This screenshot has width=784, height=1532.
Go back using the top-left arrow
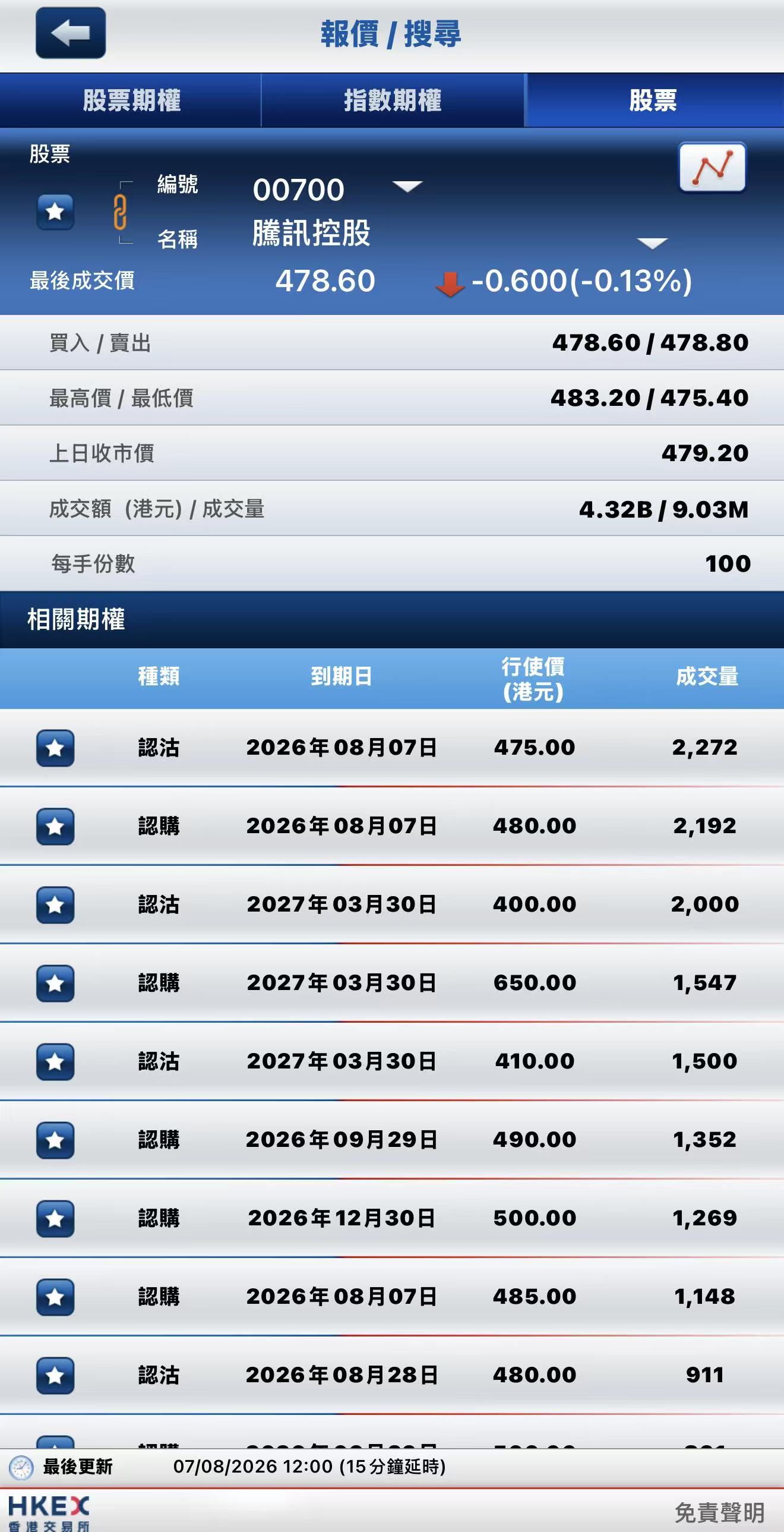coord(71,33)
